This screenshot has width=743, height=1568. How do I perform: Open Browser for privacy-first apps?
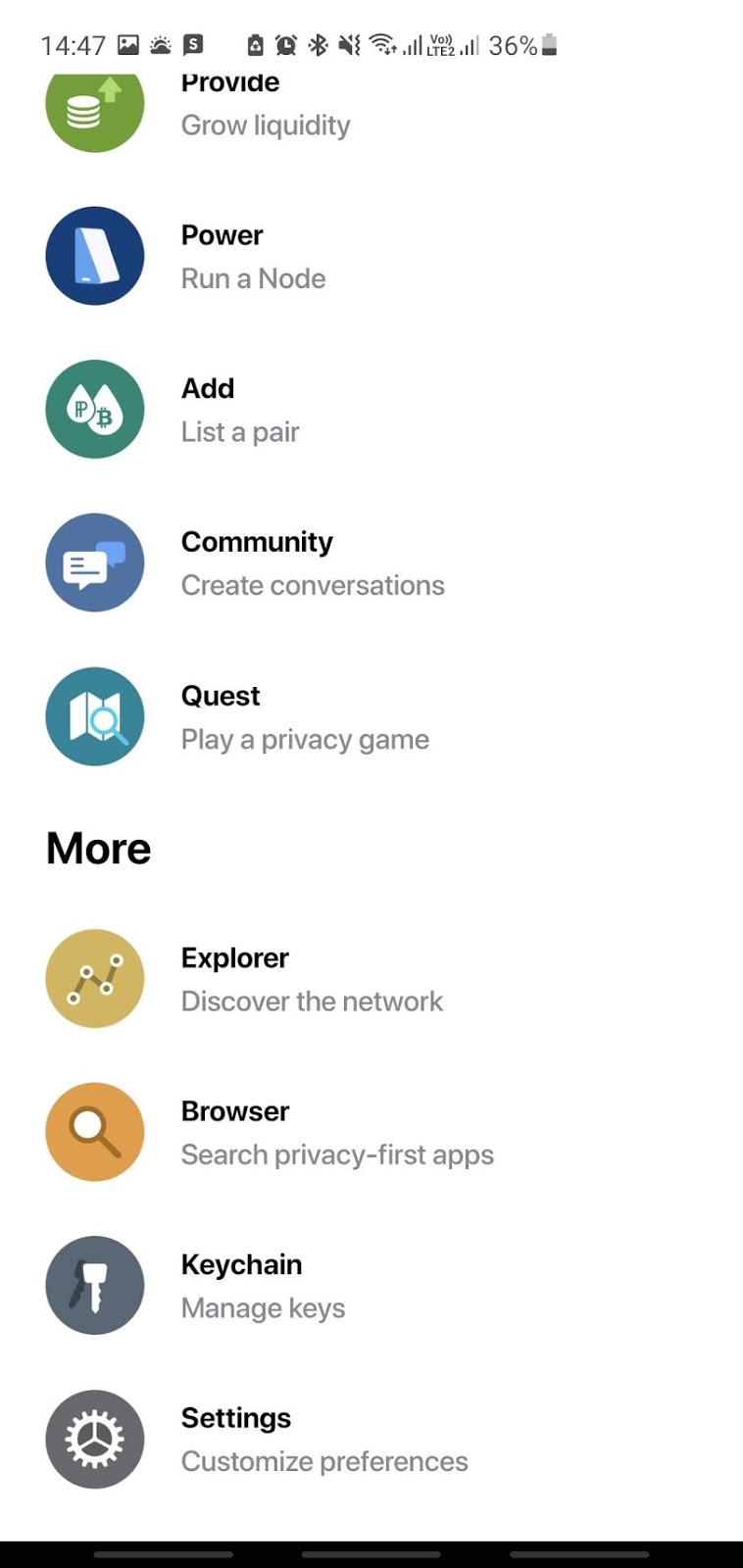pyautogui.click(x=371, y=1132)
